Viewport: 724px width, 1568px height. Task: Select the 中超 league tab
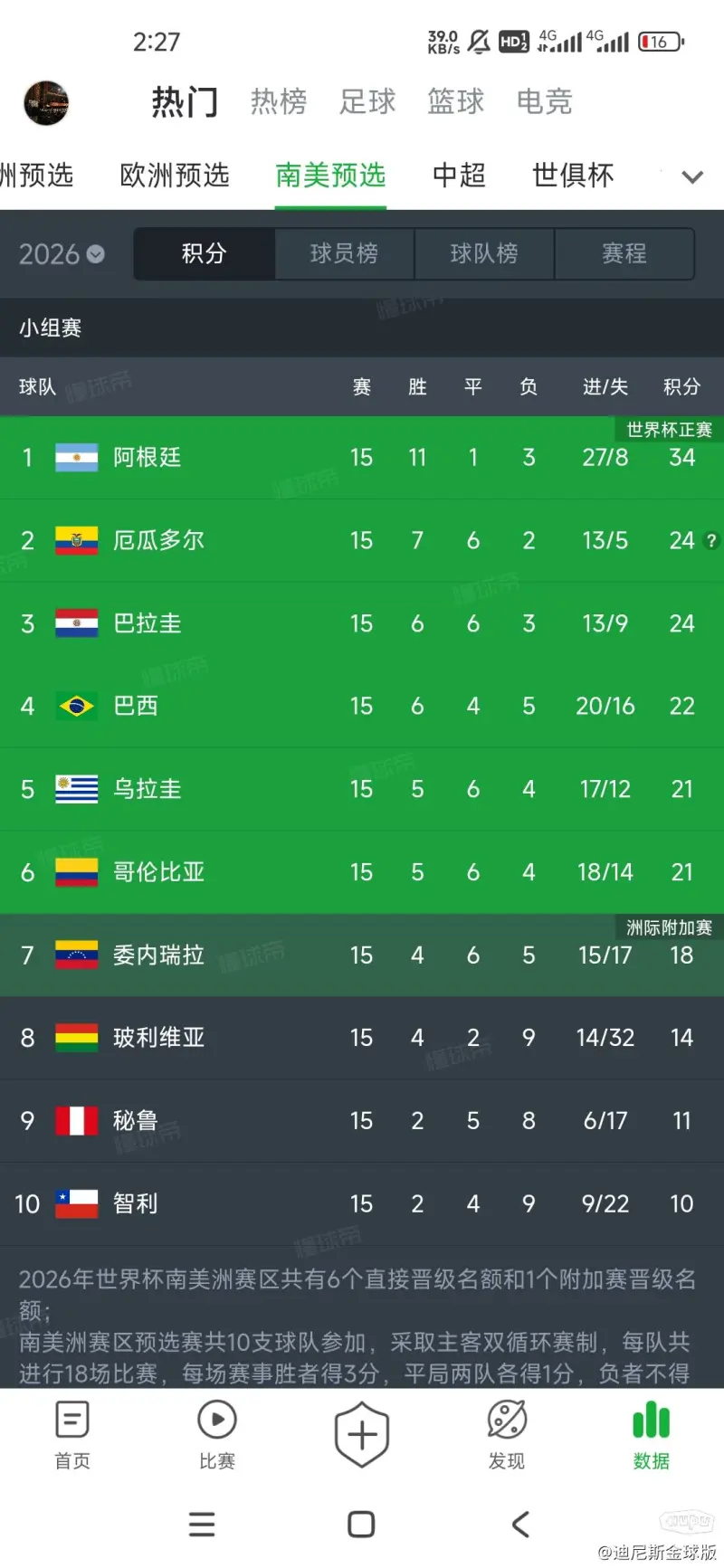pos(459,175)
